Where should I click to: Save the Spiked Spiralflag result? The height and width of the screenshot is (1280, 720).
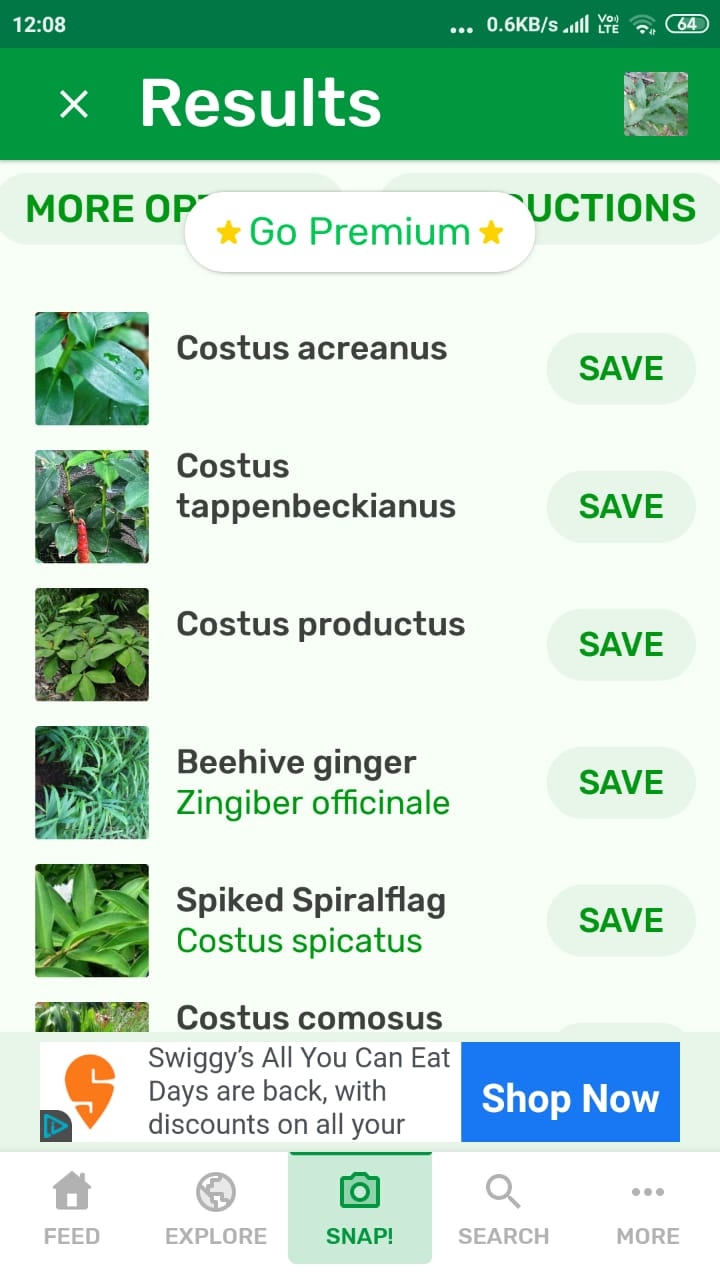(x=620, y=921)
